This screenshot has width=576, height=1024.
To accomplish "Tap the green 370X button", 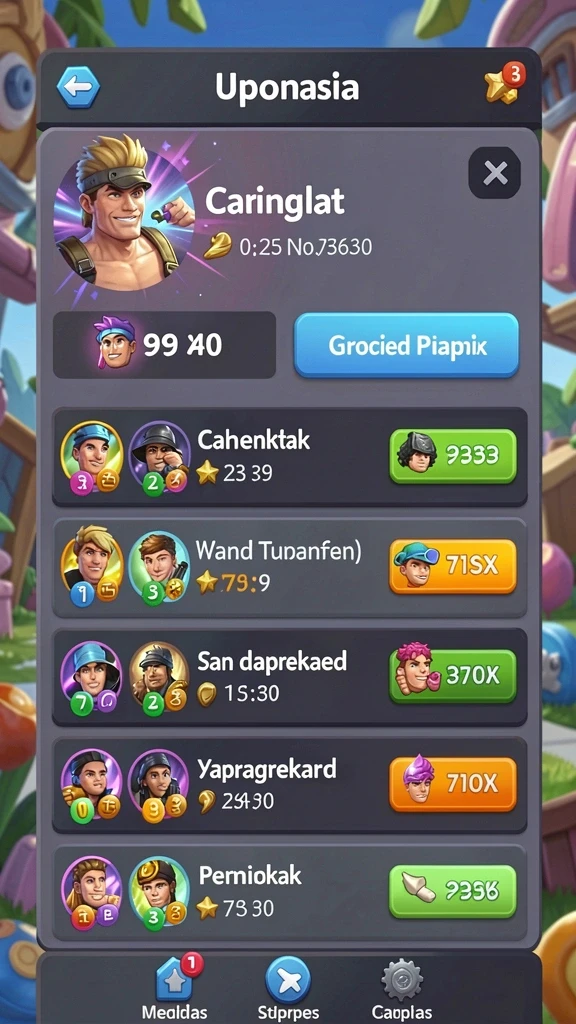I will [x=453, y=676].
